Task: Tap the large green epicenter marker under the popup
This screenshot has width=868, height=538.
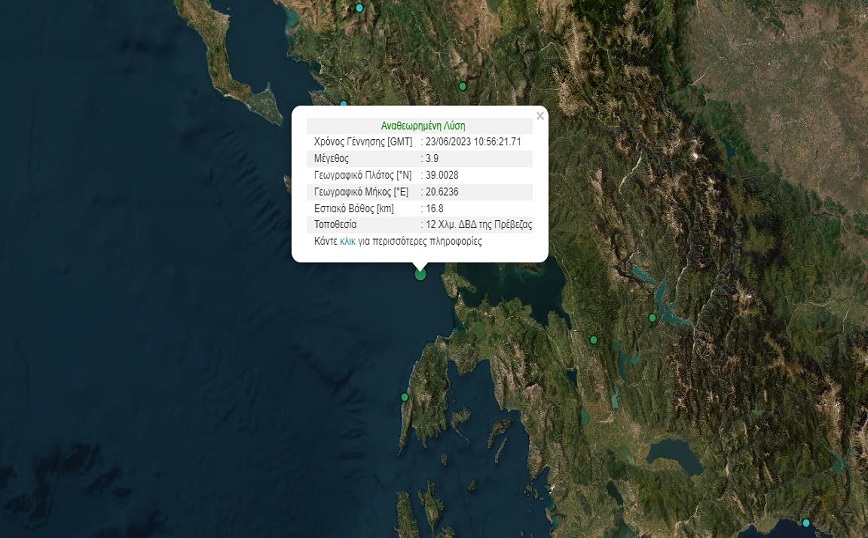Action: (420, 274)
